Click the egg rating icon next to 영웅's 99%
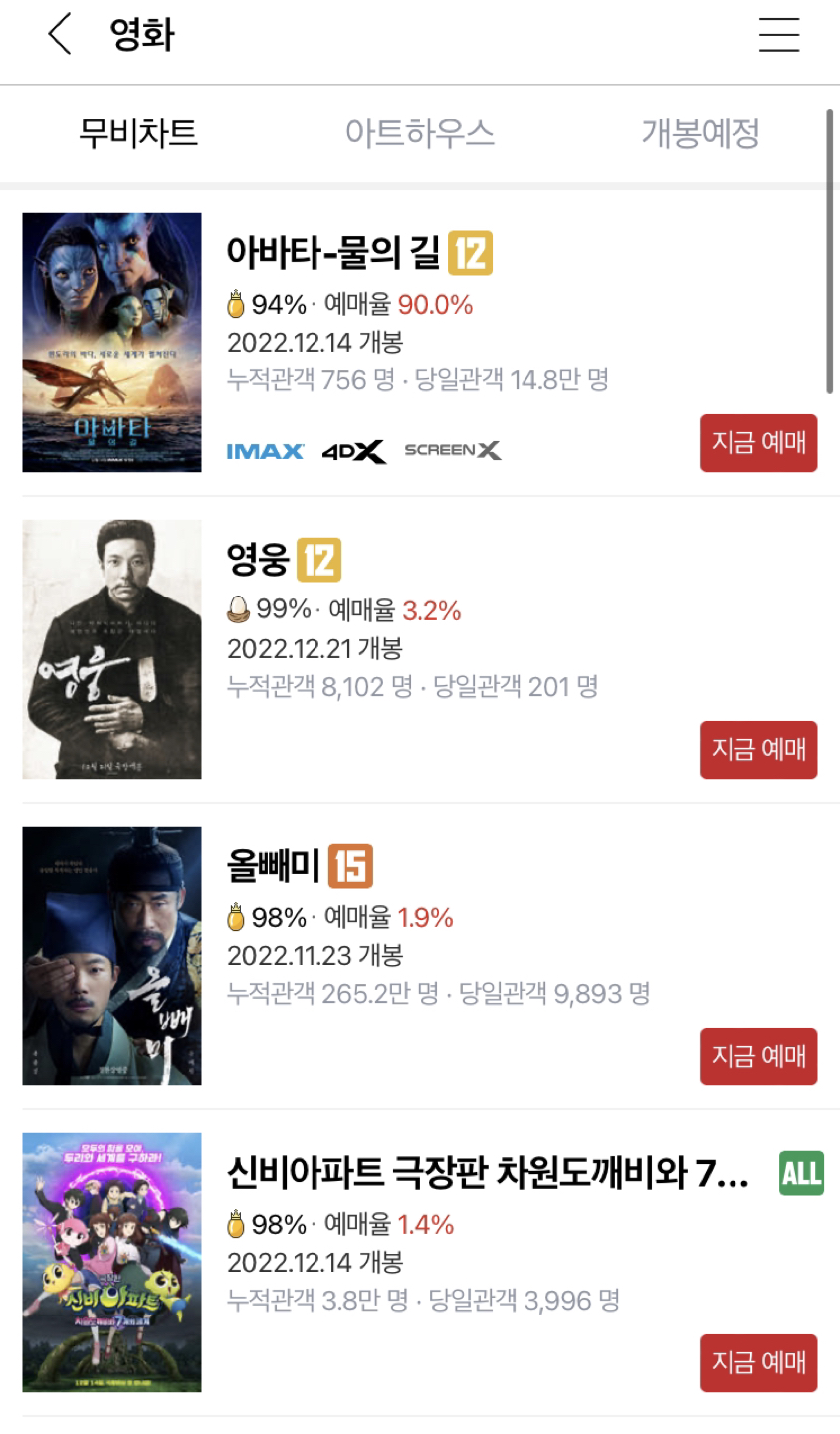This screenshot has height=1434, width=840. (237, 609)
